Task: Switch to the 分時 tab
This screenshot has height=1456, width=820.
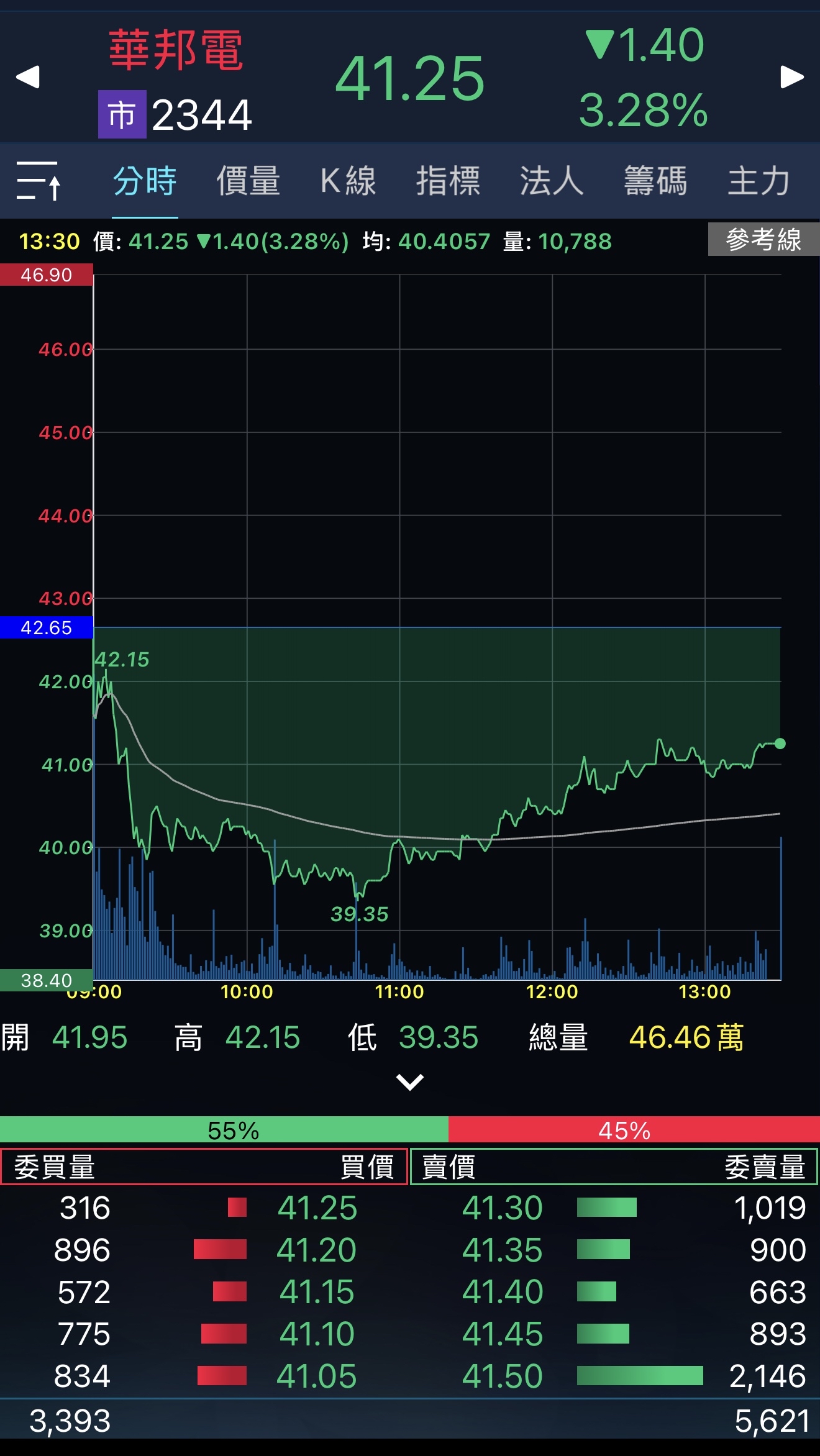Action: (x=145, y=181)
